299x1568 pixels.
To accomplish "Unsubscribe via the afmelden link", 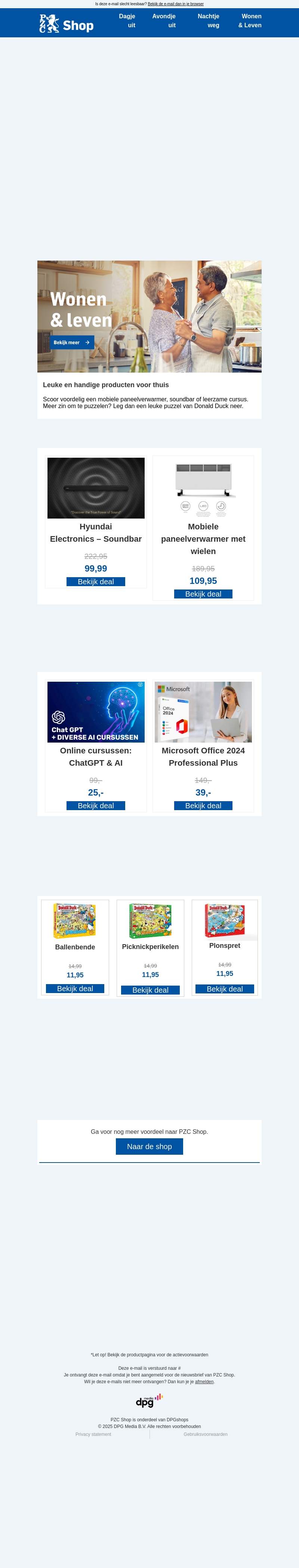I will pos(204,1382).
